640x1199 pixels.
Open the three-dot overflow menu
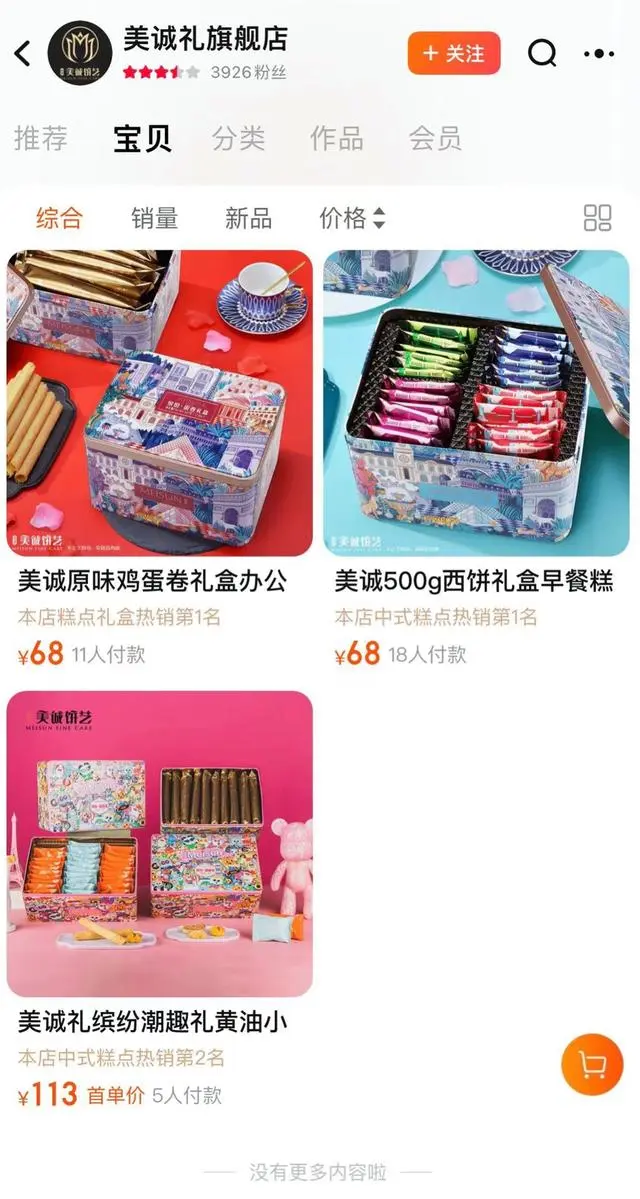coord(598,53)
